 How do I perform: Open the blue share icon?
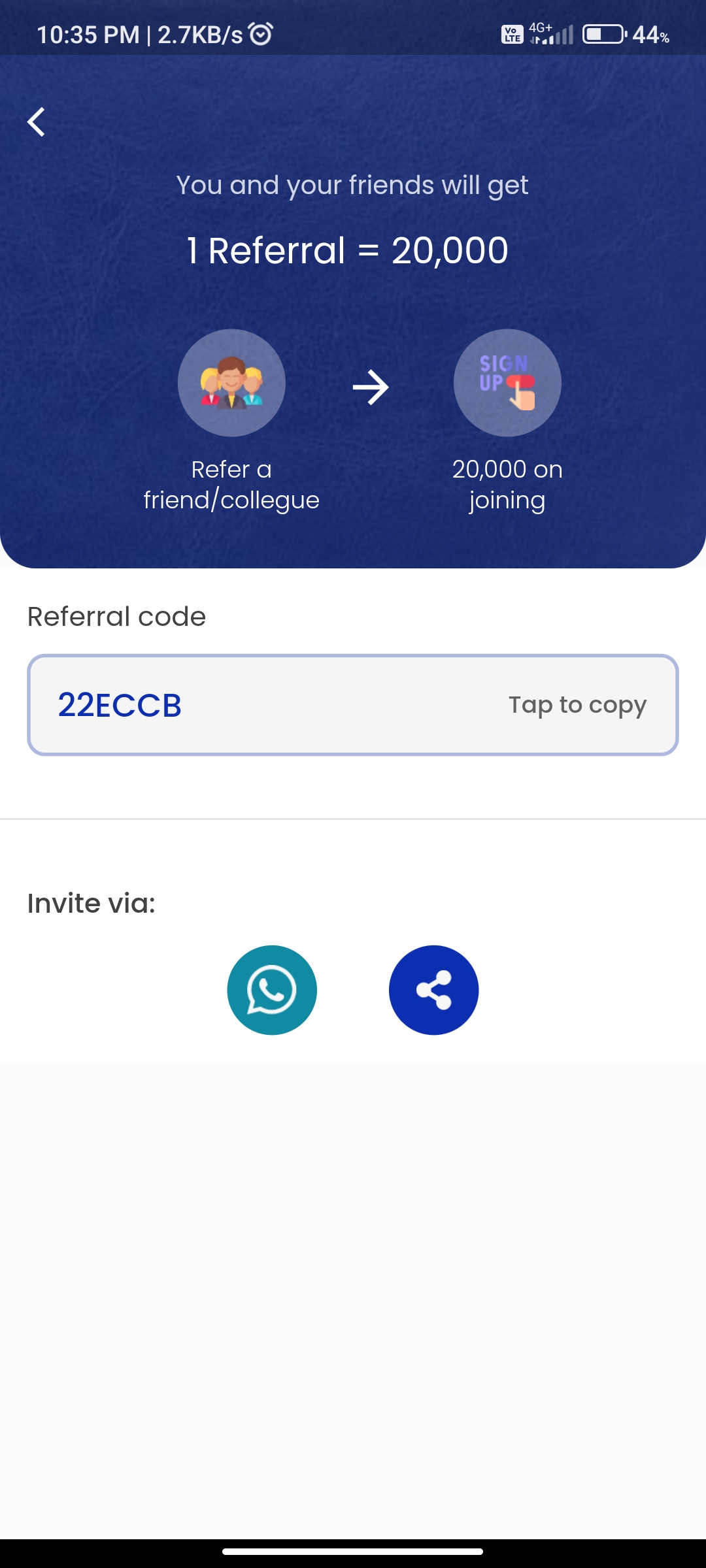[433, 990]
